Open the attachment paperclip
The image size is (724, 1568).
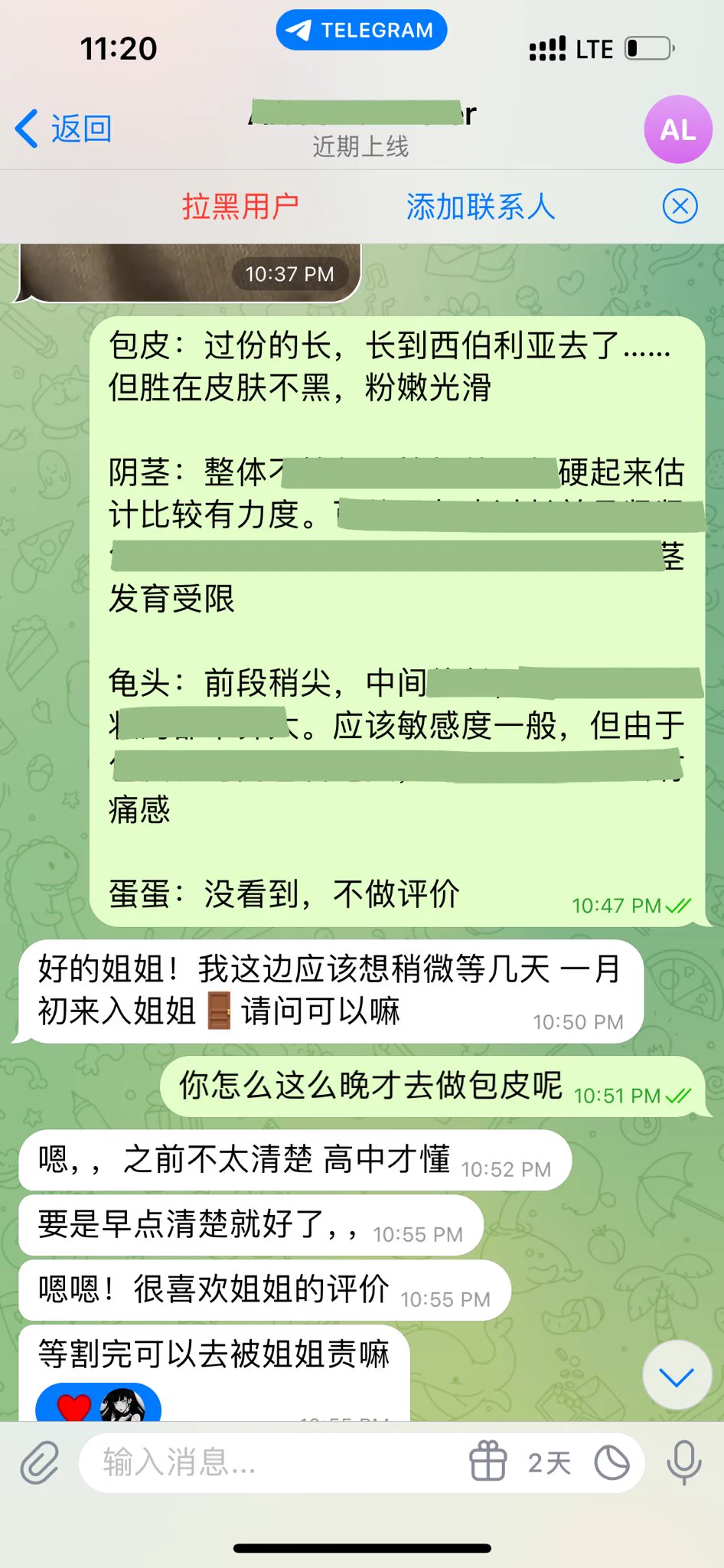point(40,1463)
